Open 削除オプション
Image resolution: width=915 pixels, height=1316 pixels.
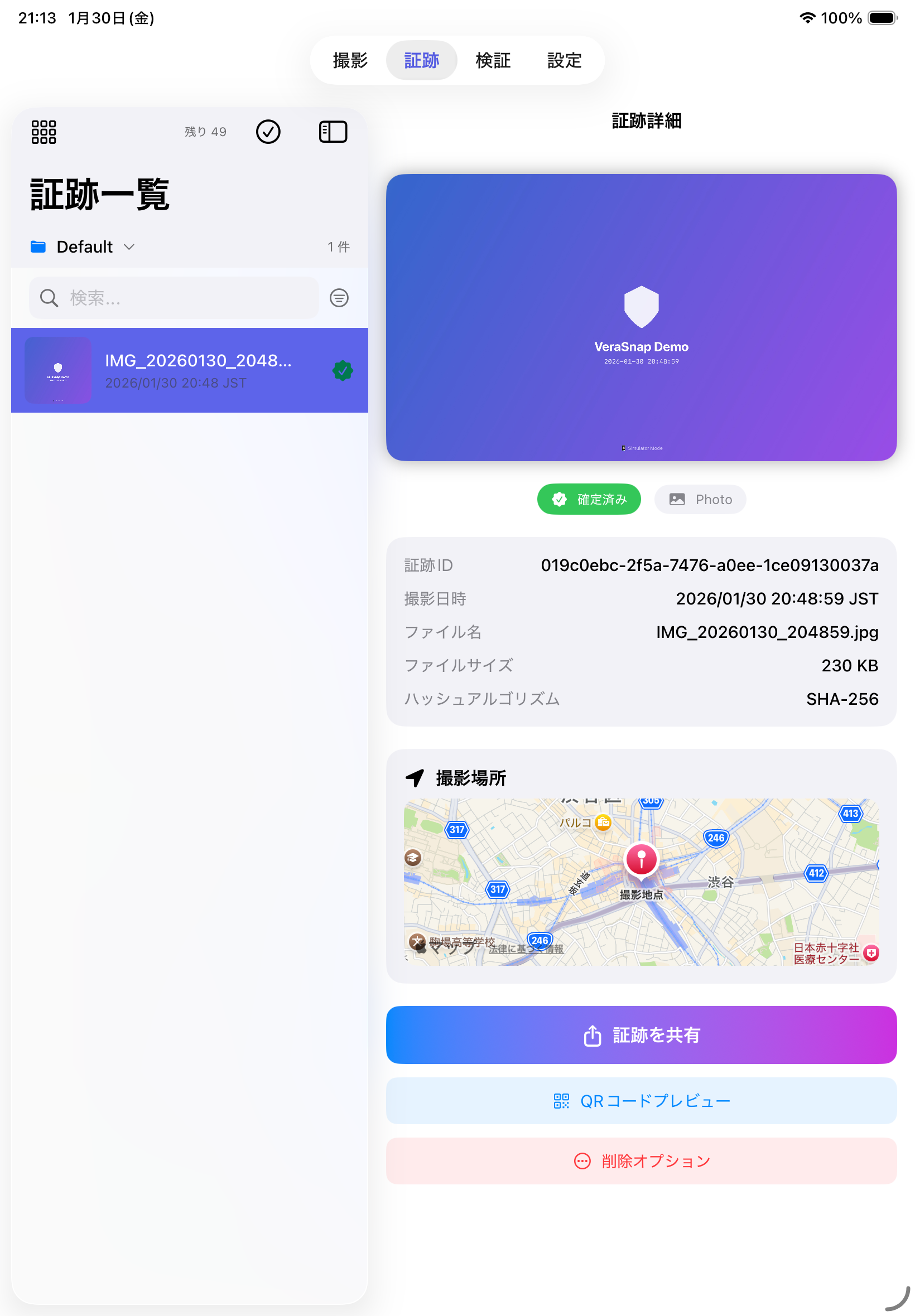point(641,1161)
